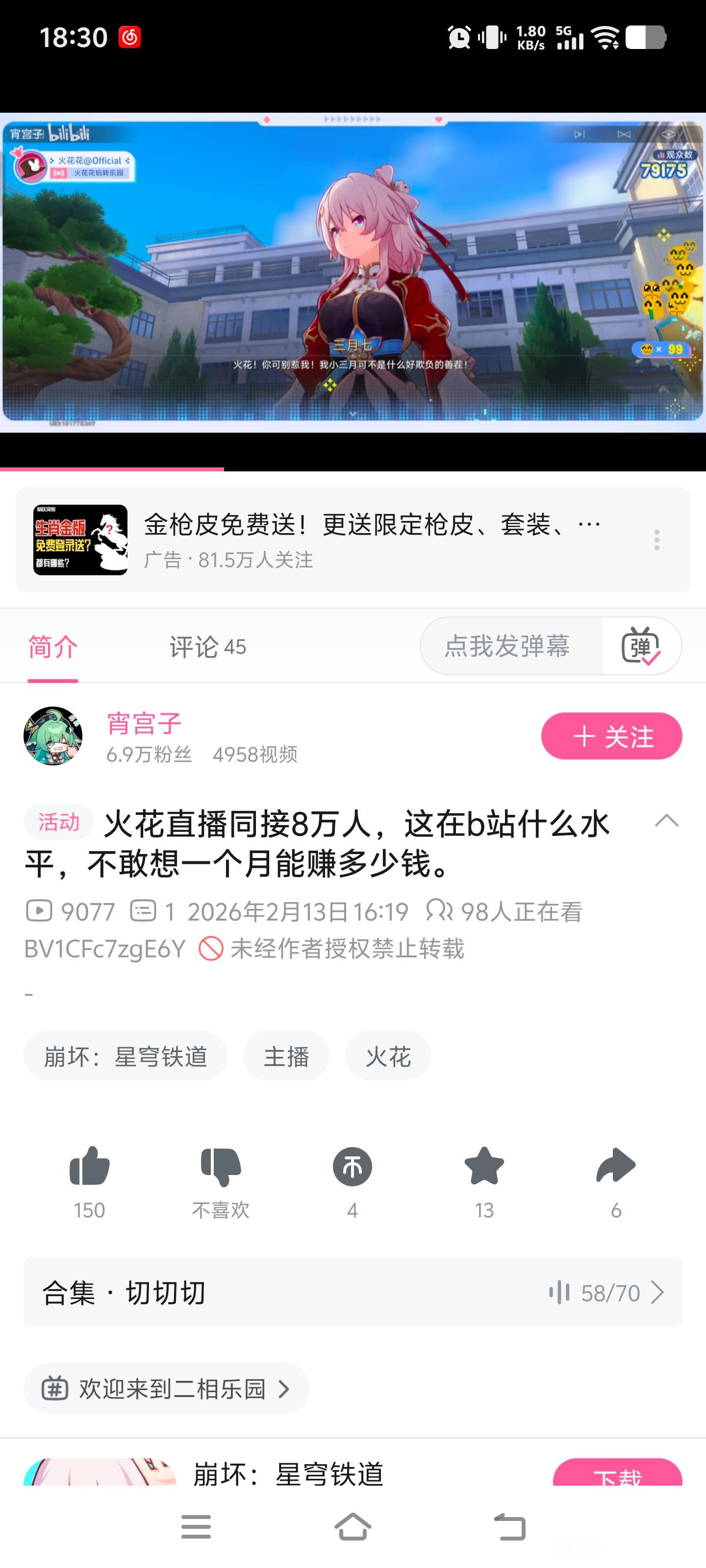Open the 合集 · 切切切 collection list
The height and width of the screenshot is (1568, 706).
352,1292
